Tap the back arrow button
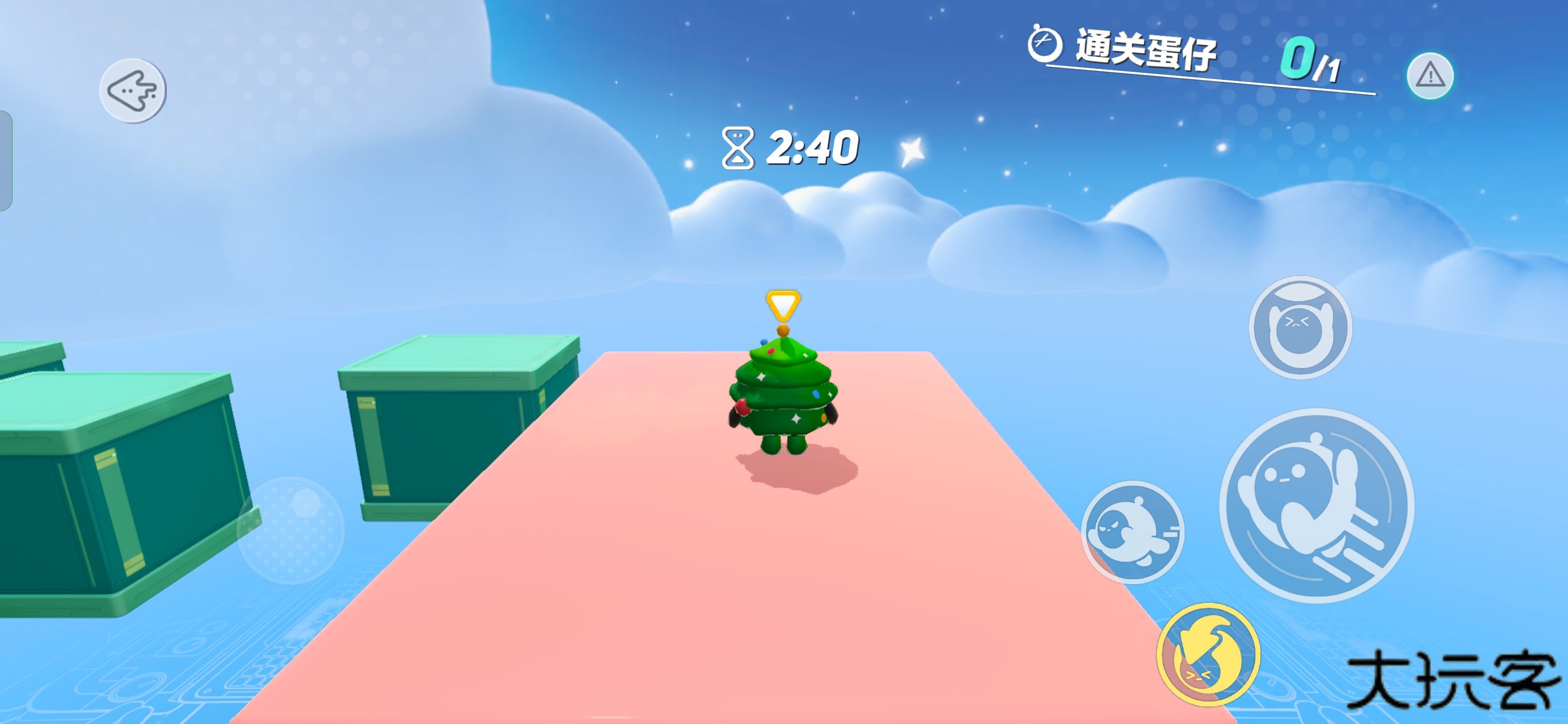The width and height of the screenshot is (1568, 724). click(133, 92)
